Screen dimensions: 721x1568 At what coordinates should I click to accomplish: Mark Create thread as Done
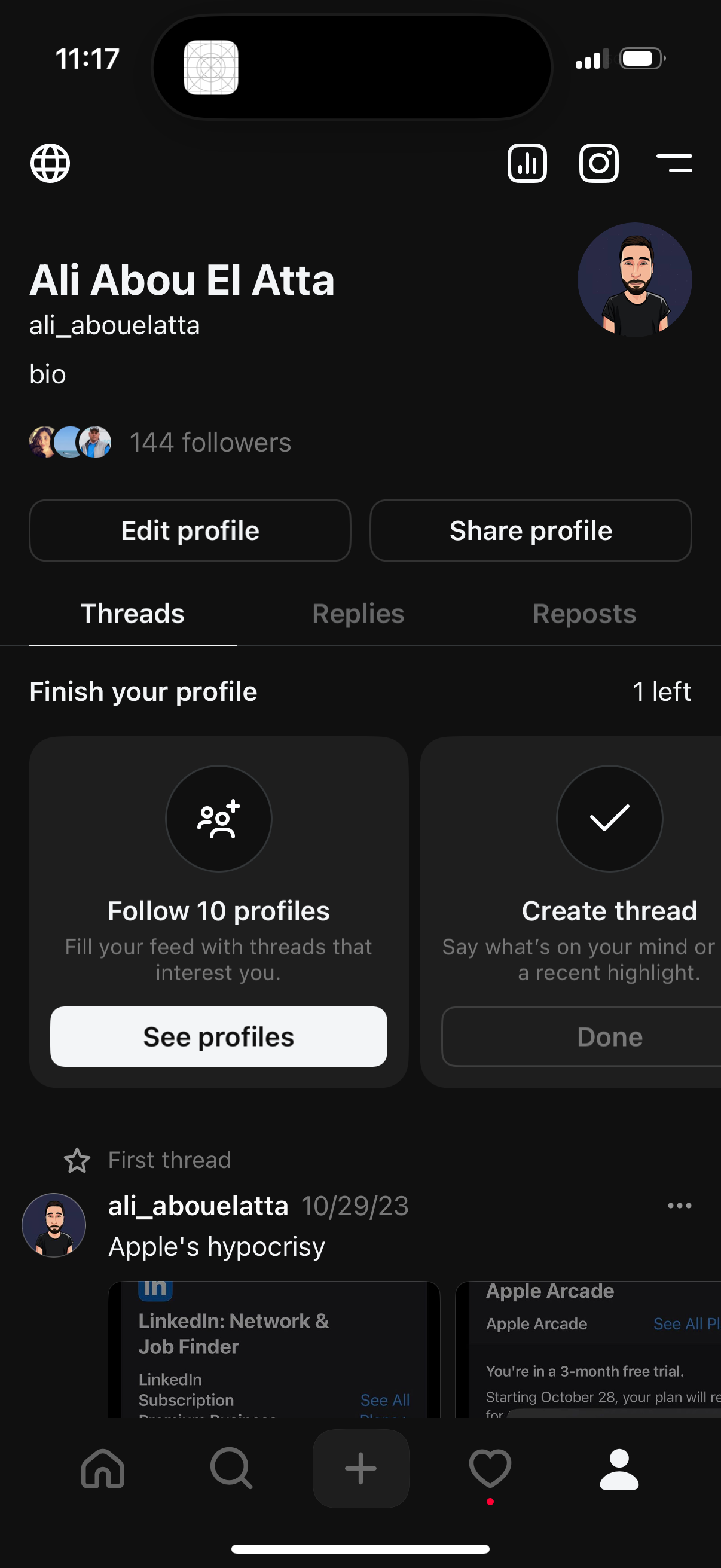[x=609, y=1036]
